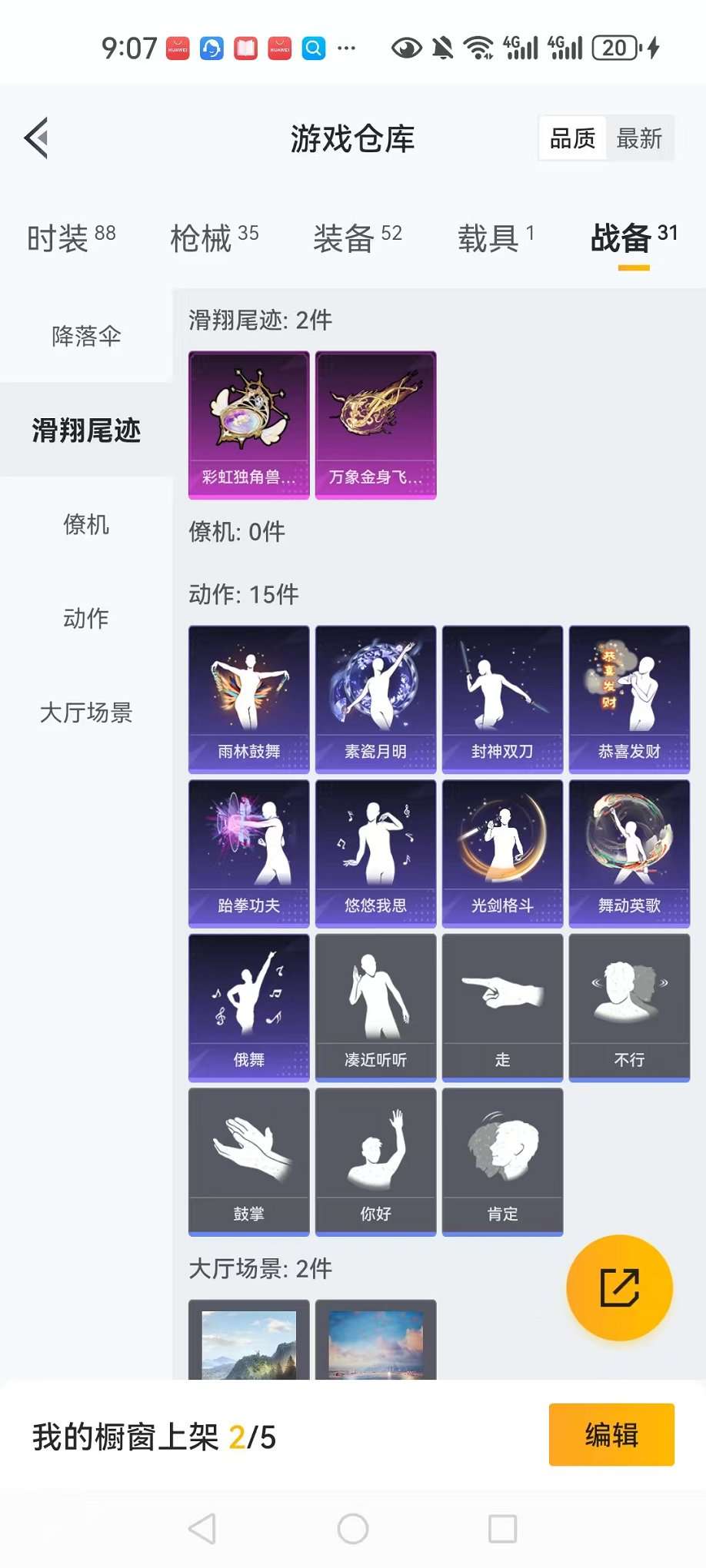Sort items by 最新
706x1568 pixels.
click(639, 138)
